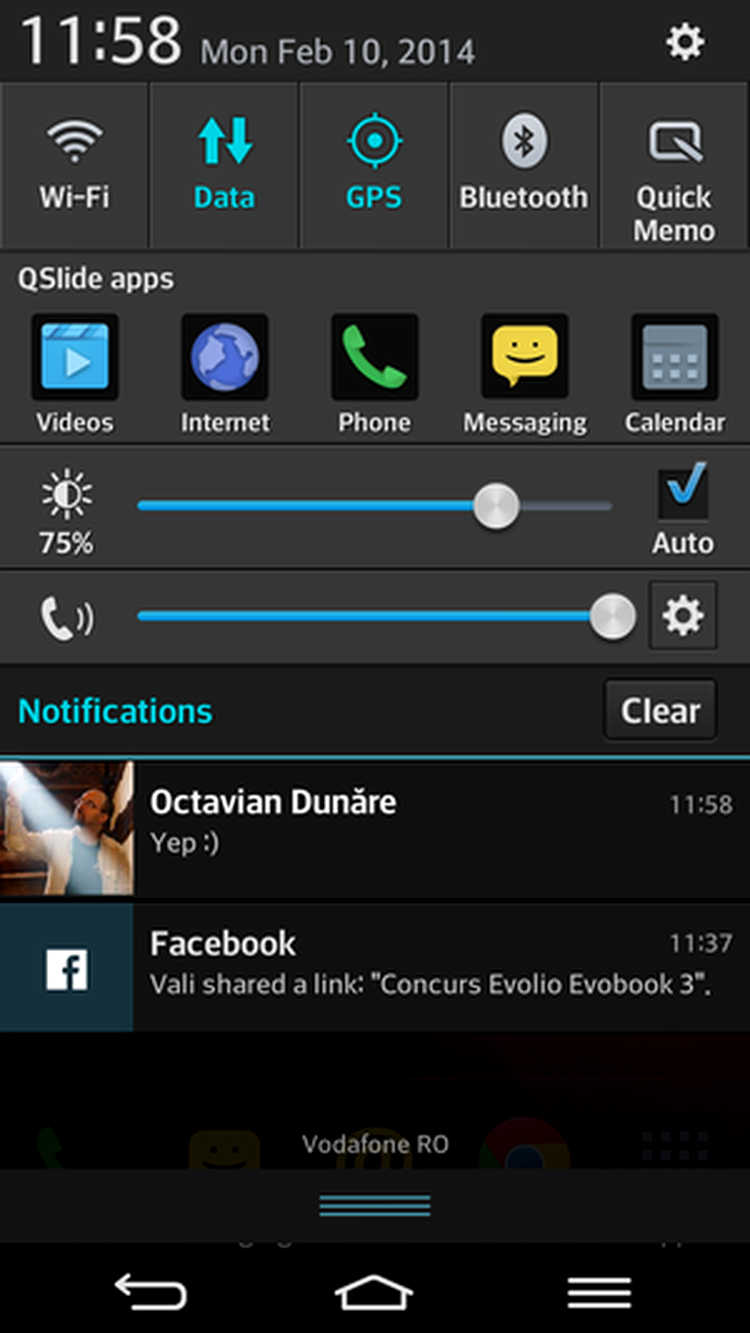Screen dimensions: 750x1333
Task: Open settings via the top gear icon
Action: point(685,42)
